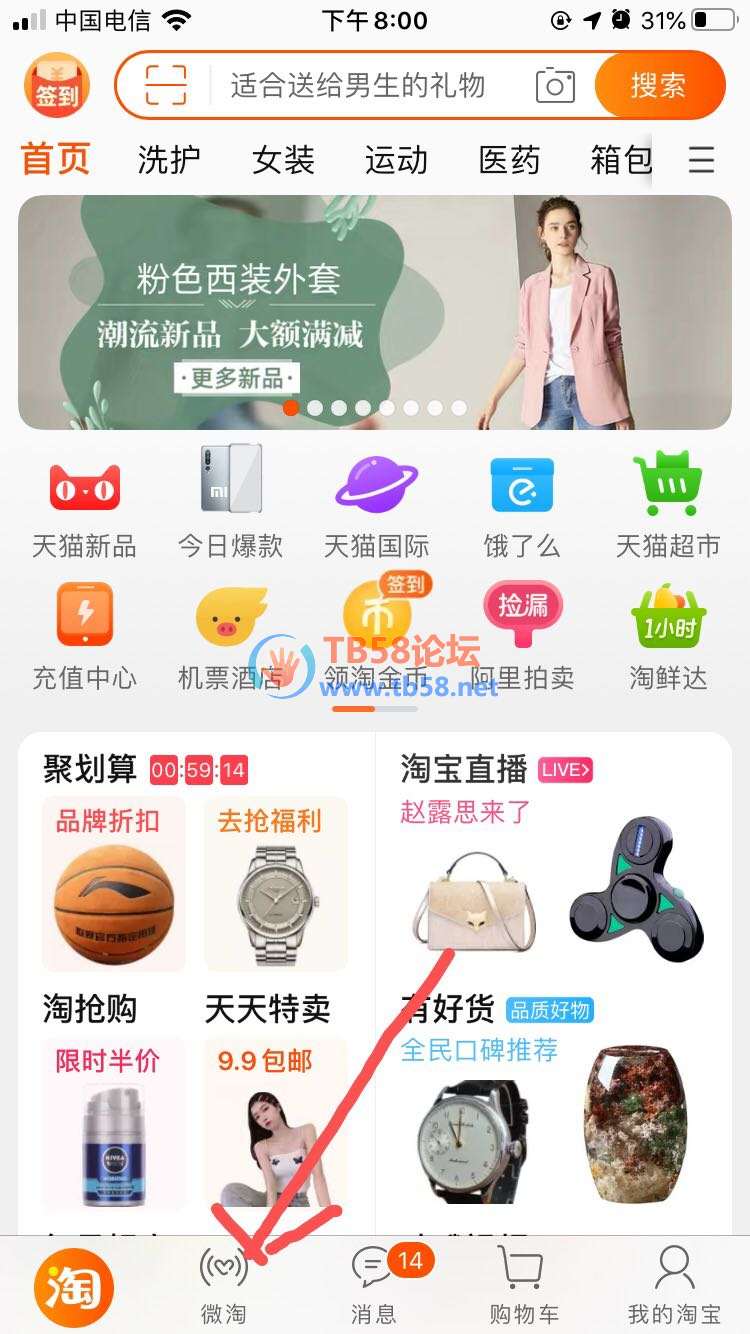Open 淘鲜达 one-hour delivery

(x=667, y=636)
